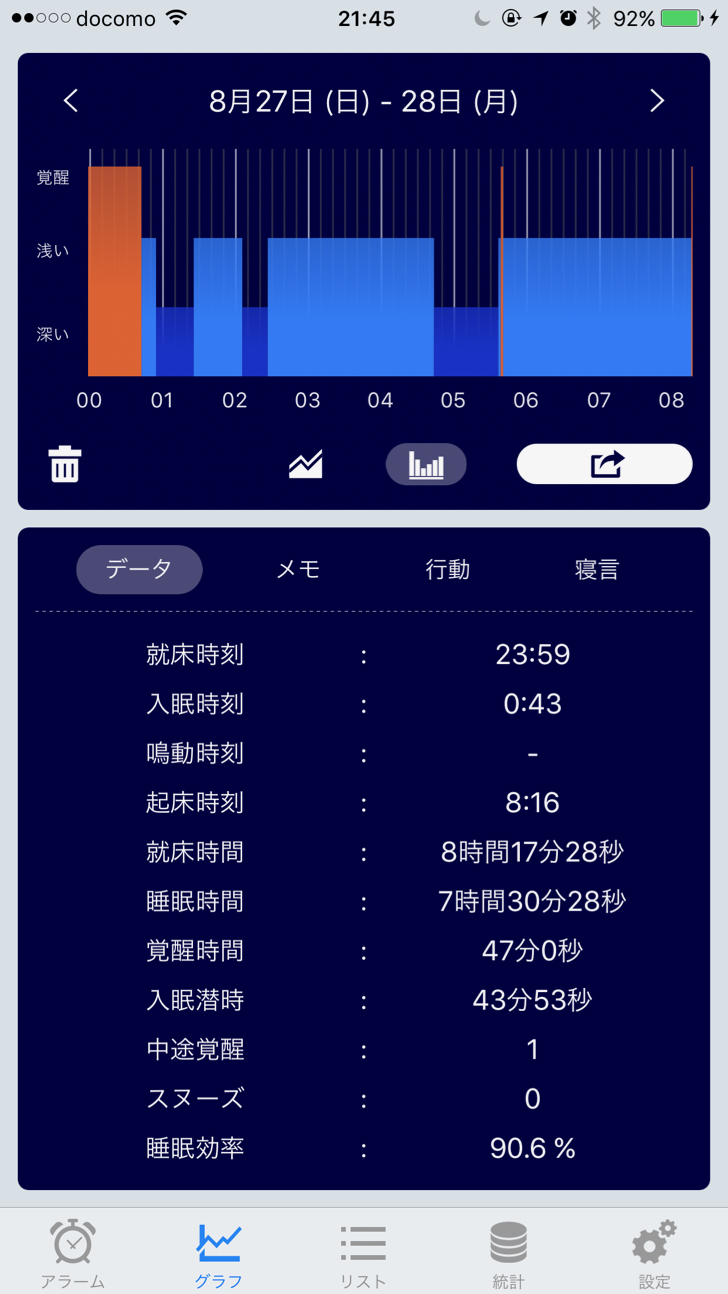
Task: Go to the next day's sleep graph
Action: (657, 101)
